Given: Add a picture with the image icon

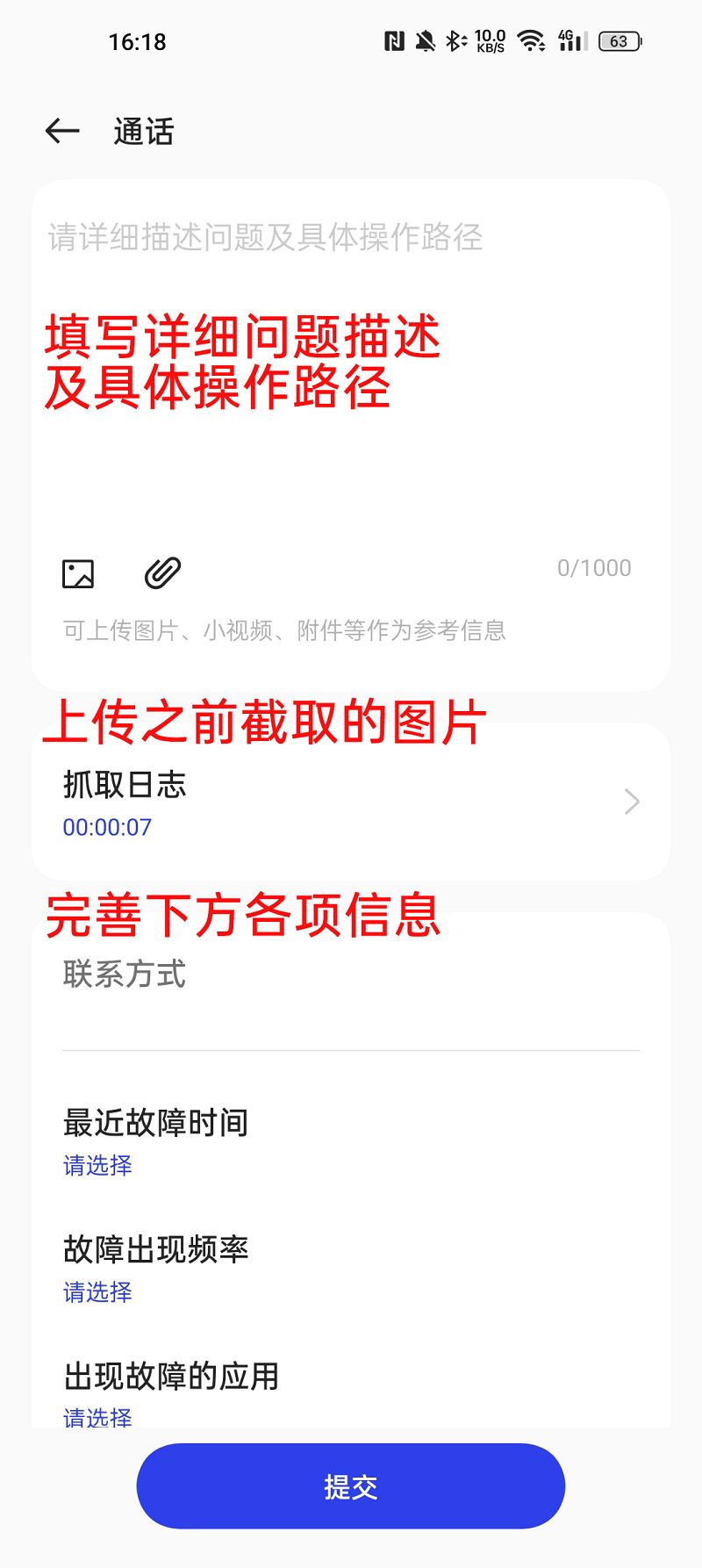Looking at the screenshot, I should (x=78, y=573).
